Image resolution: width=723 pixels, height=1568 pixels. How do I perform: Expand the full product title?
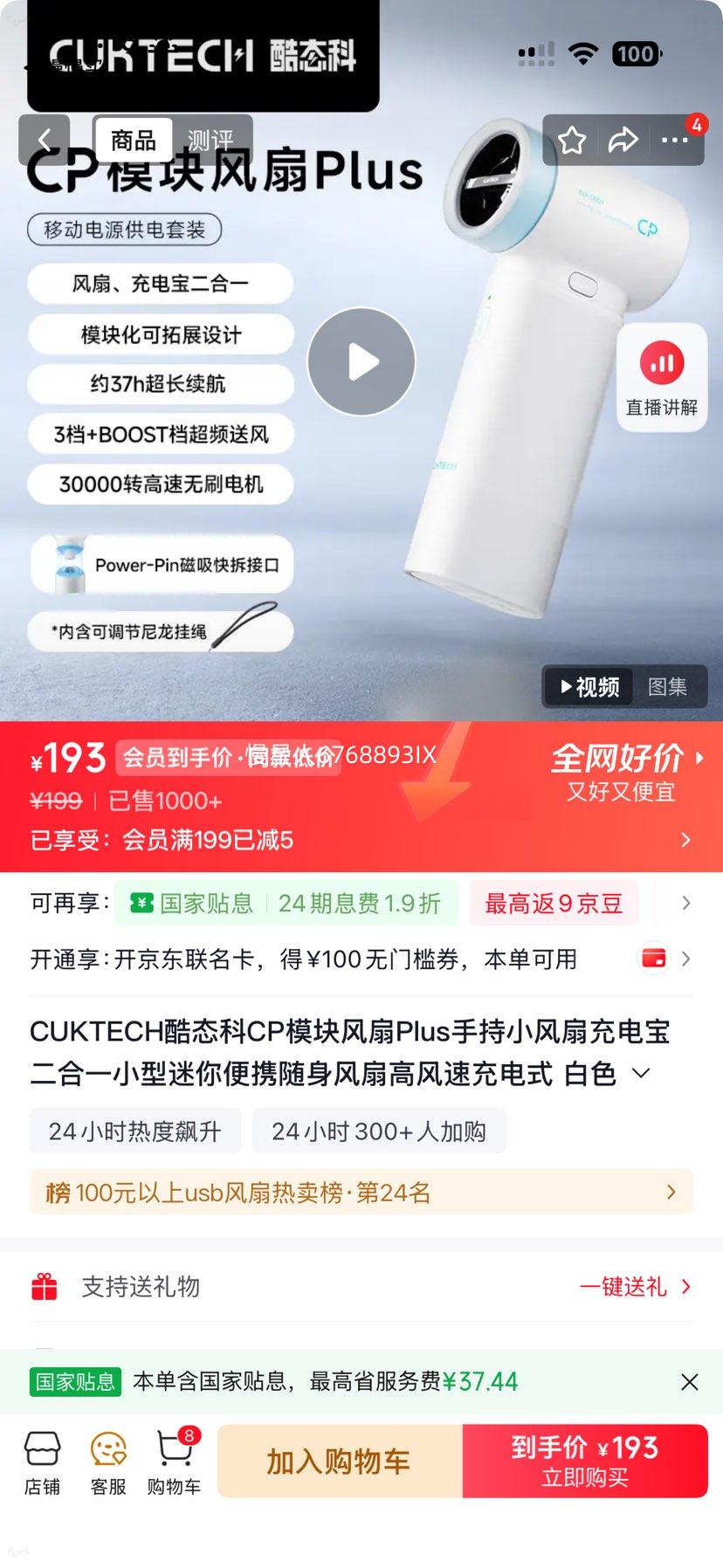642,1073
